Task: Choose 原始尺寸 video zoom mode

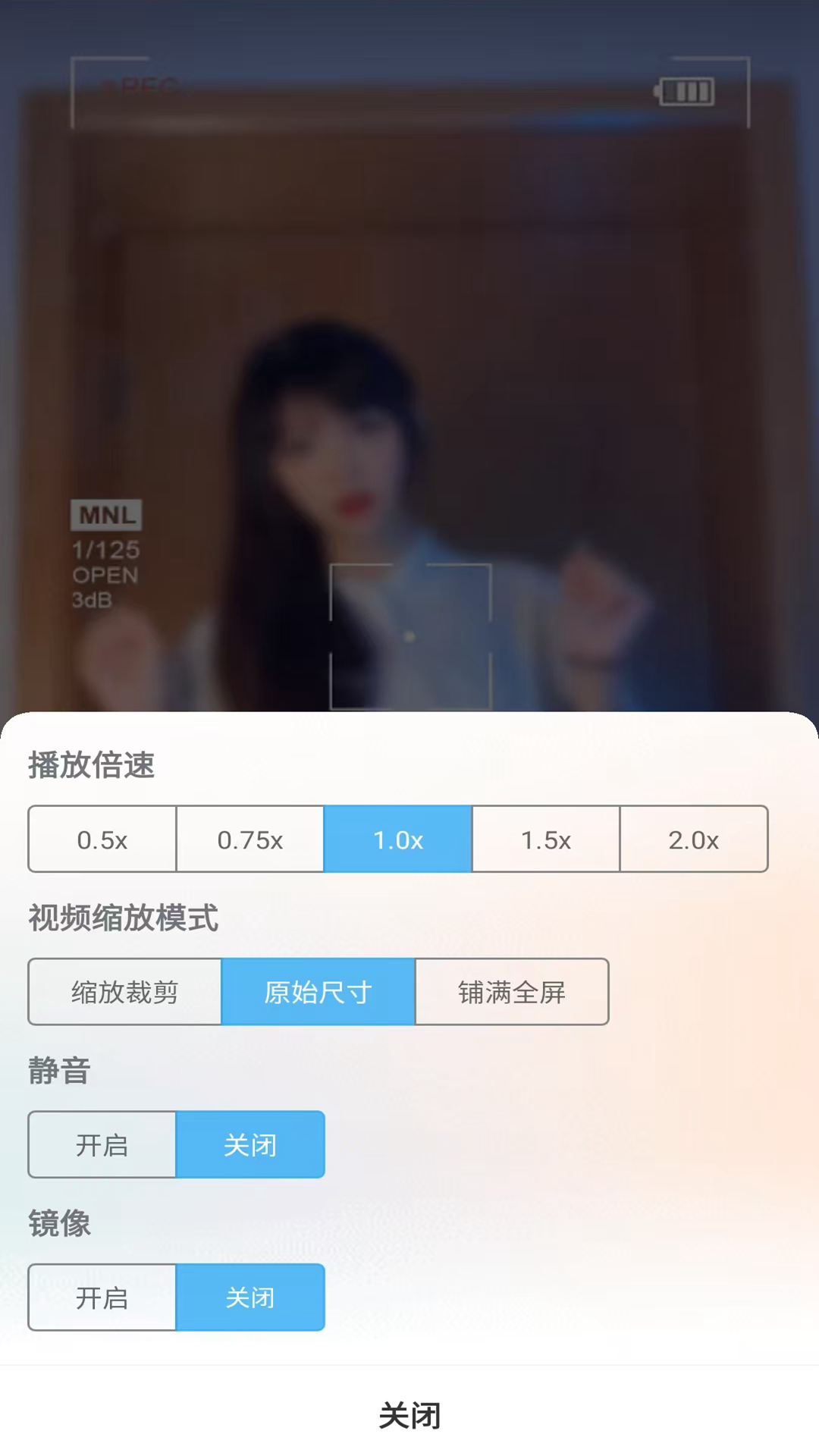Action: (x=318, y=992)
